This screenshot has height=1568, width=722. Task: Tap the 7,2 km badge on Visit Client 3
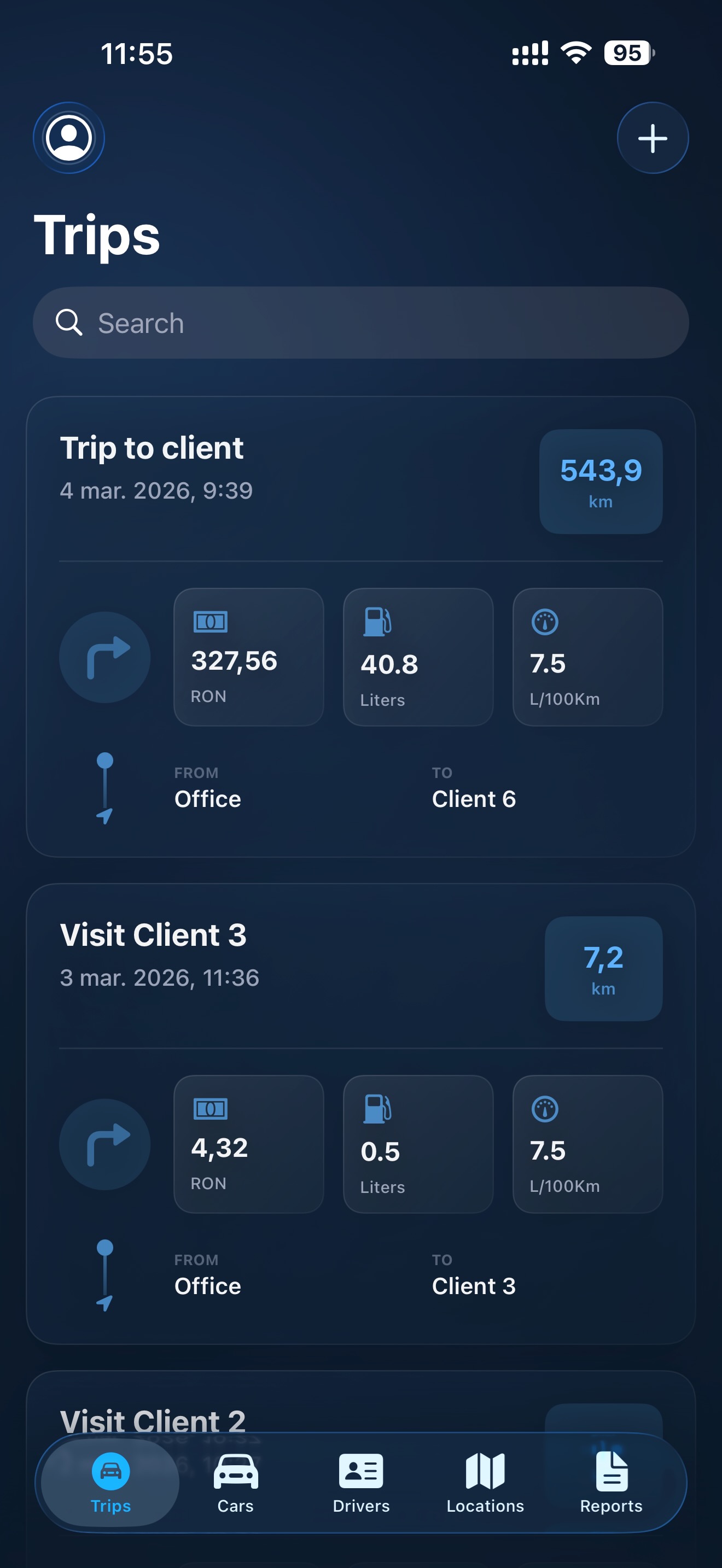click(x=603, y=969)
